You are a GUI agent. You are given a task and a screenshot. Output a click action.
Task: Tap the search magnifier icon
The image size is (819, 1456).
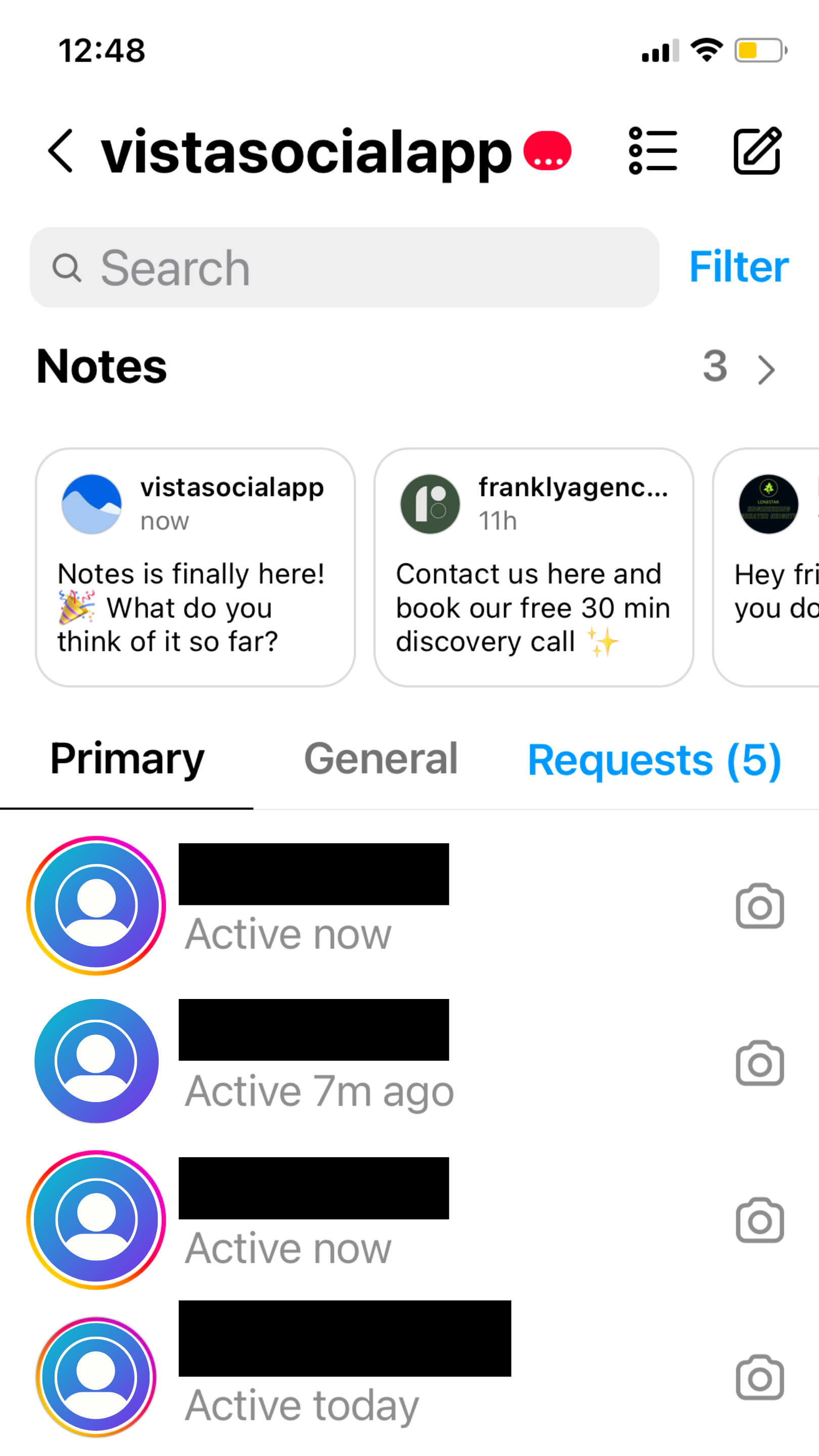(67, 268)
